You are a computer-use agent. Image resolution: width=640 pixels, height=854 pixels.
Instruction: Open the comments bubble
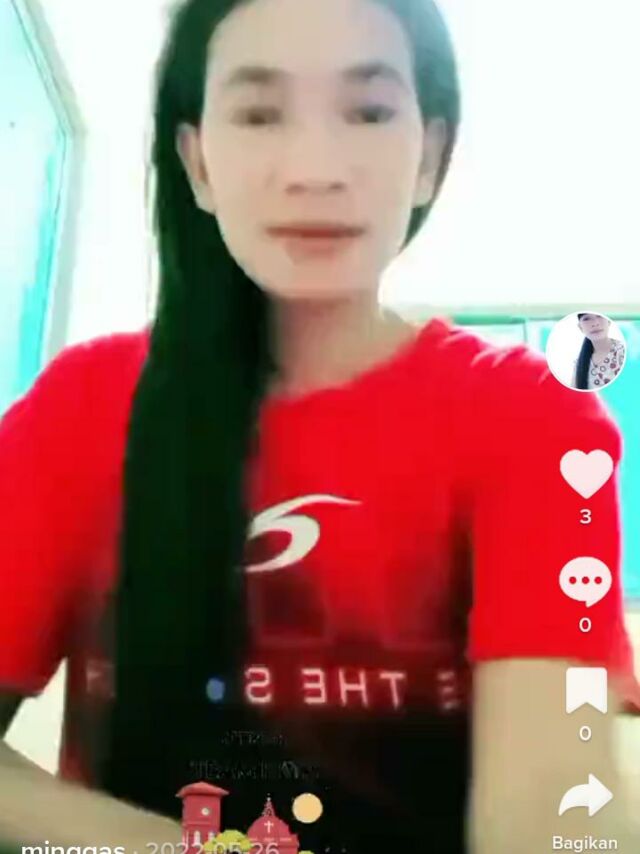[x=585, y=581]
